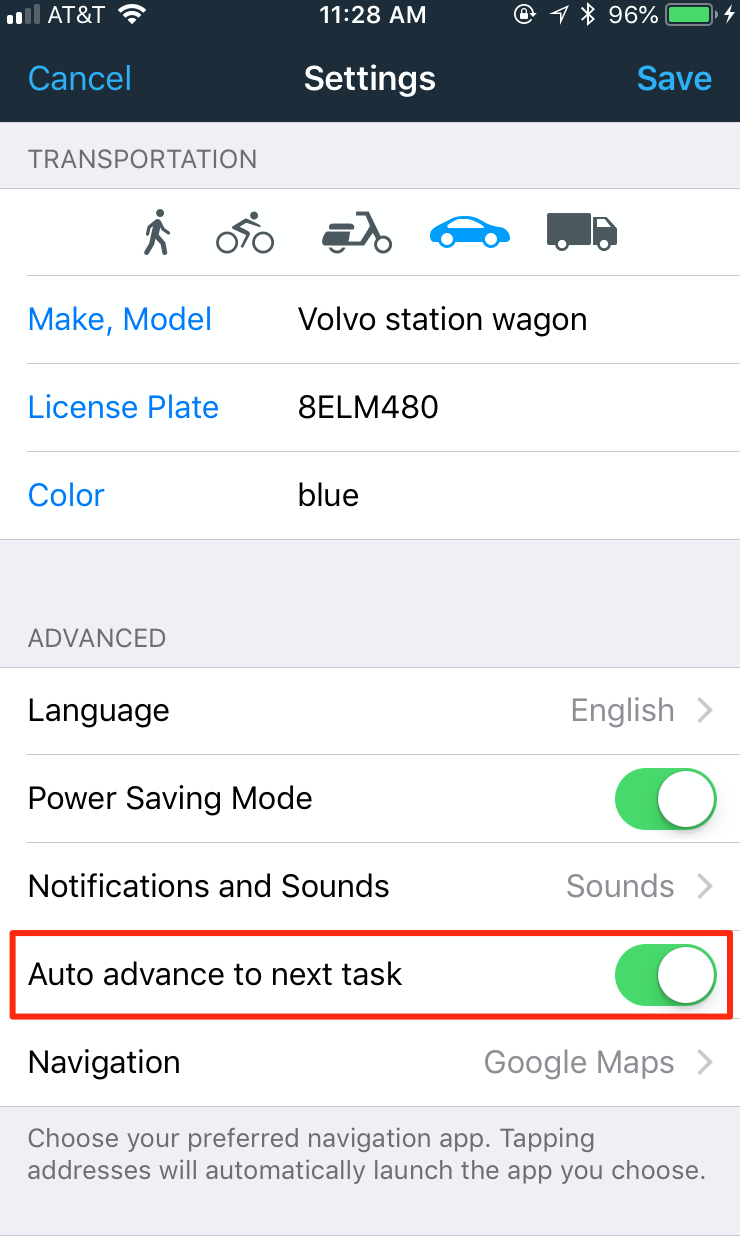Tap Cancel to discard settings changes

[80, 78]
